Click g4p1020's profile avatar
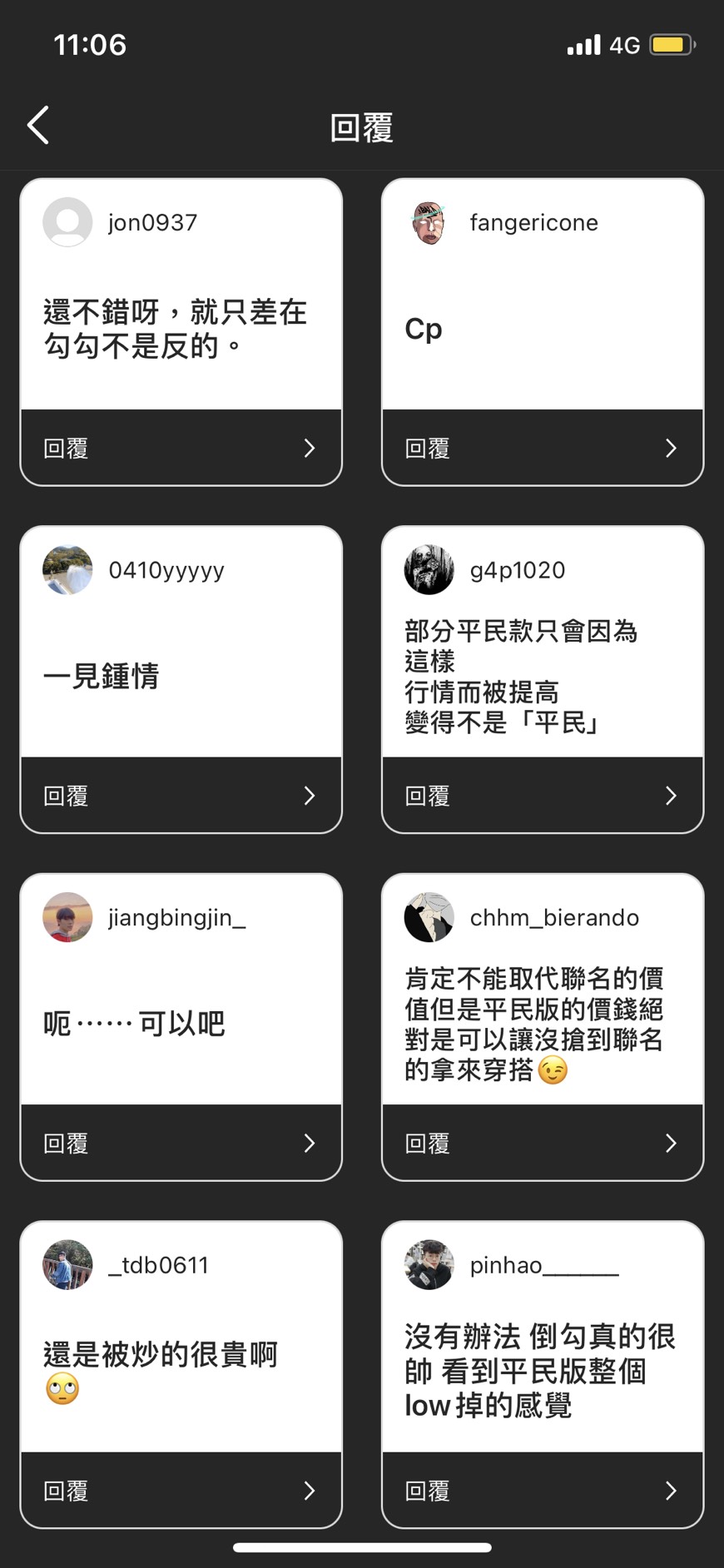Screen dimensions: 724x1568 tap(428, 569)
